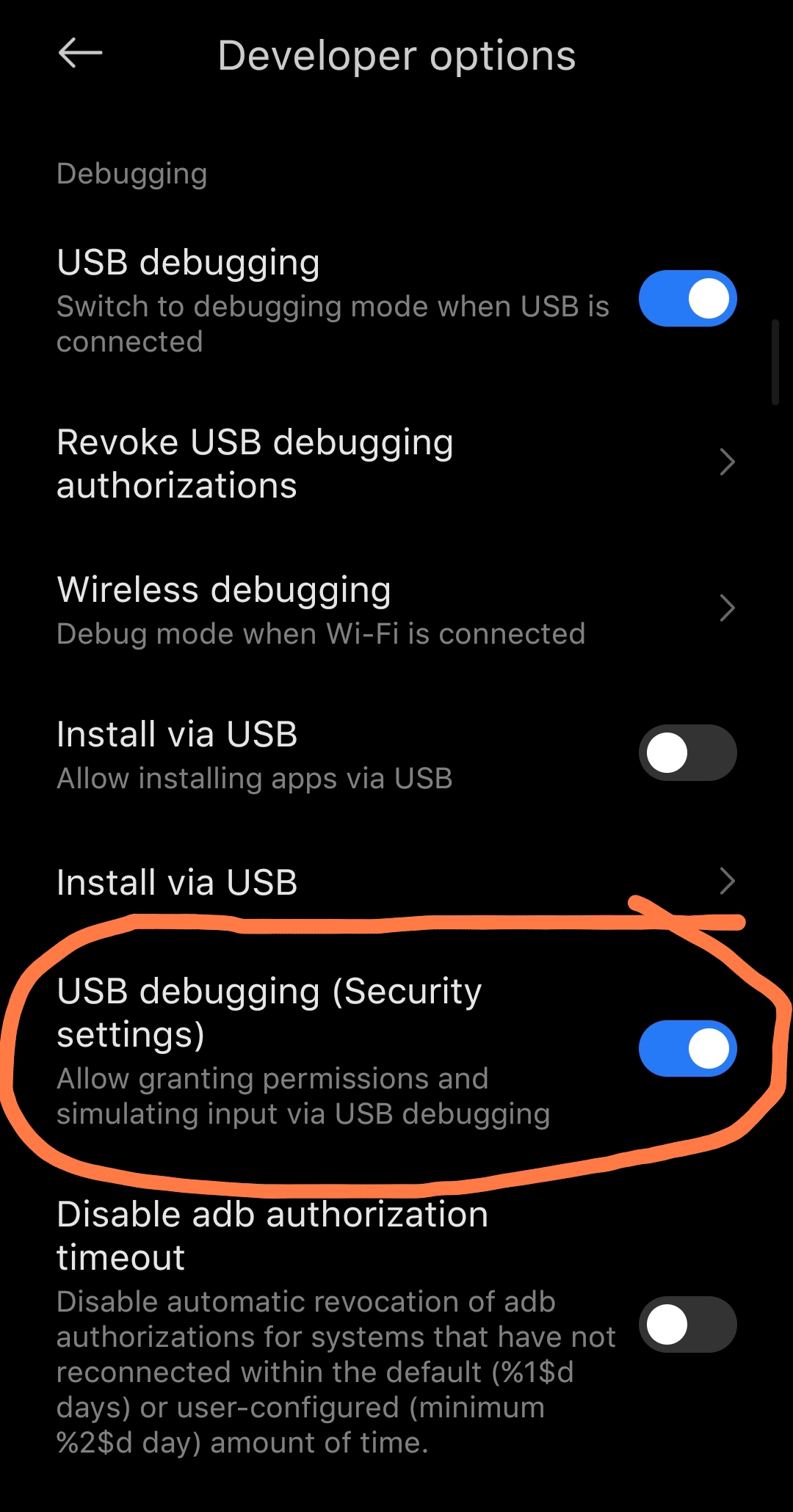Go back from Developer options
Viewport: 793px width, 1512px height.
79,54
